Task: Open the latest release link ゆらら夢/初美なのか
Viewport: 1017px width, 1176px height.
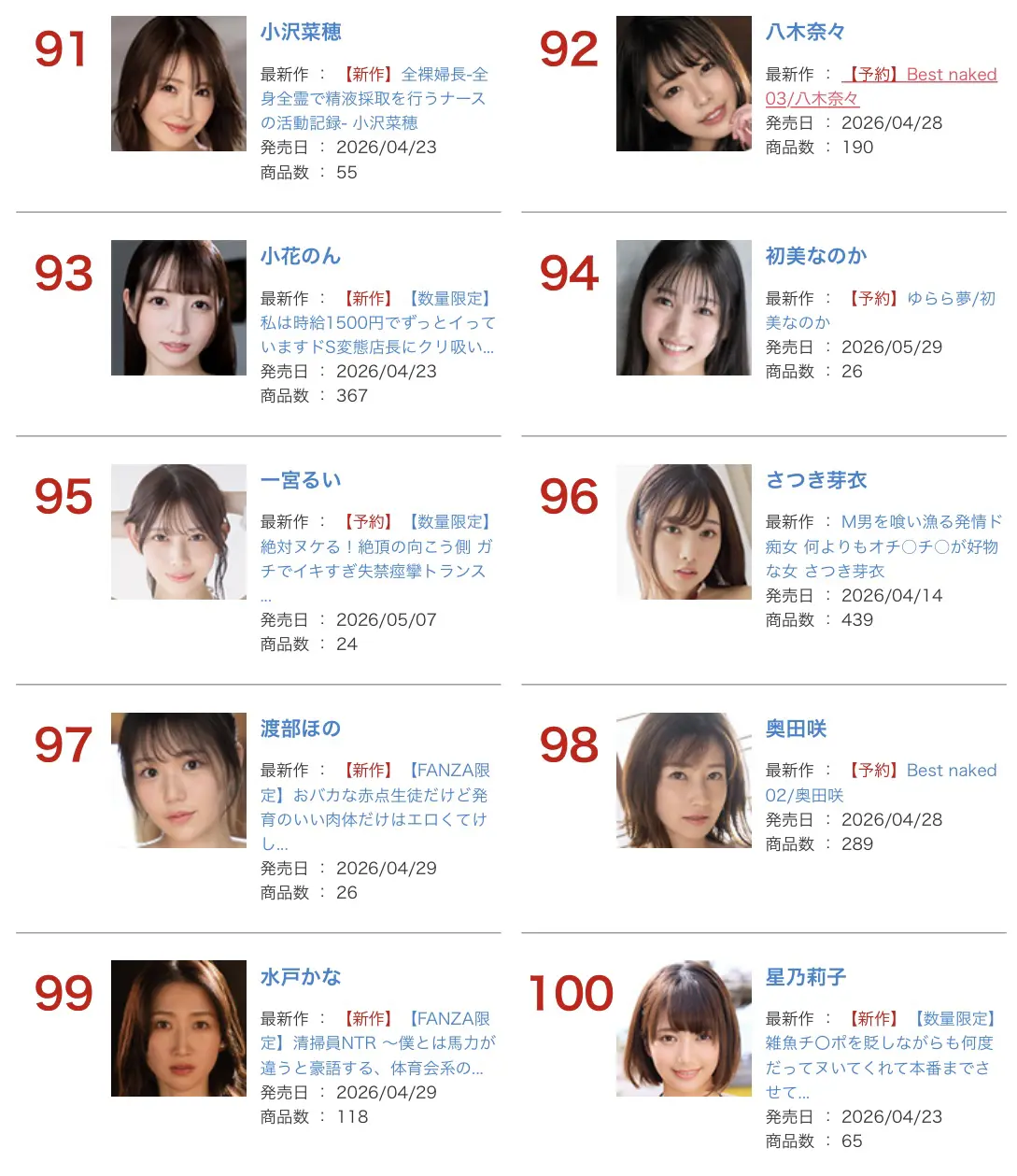Action: tap(881, 310)
